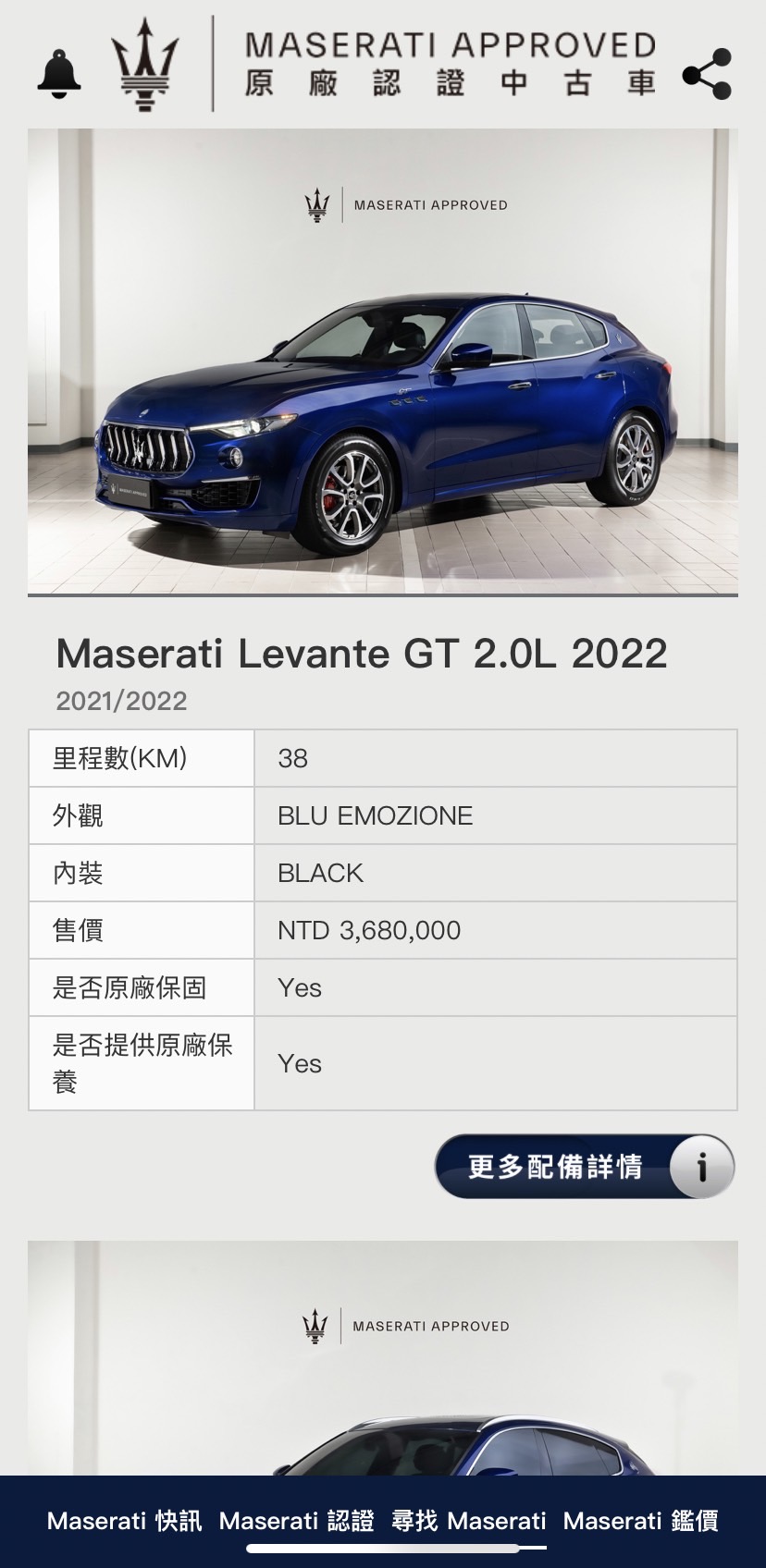Open the second car listing photo
766x1568 pixels.
tap(383, 1359)
